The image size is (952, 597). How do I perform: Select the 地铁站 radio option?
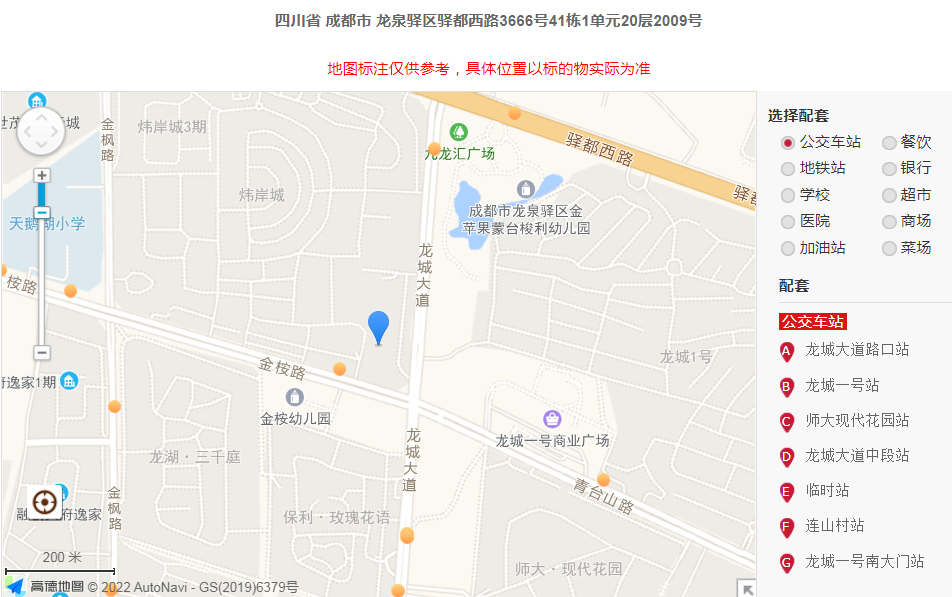788,169
